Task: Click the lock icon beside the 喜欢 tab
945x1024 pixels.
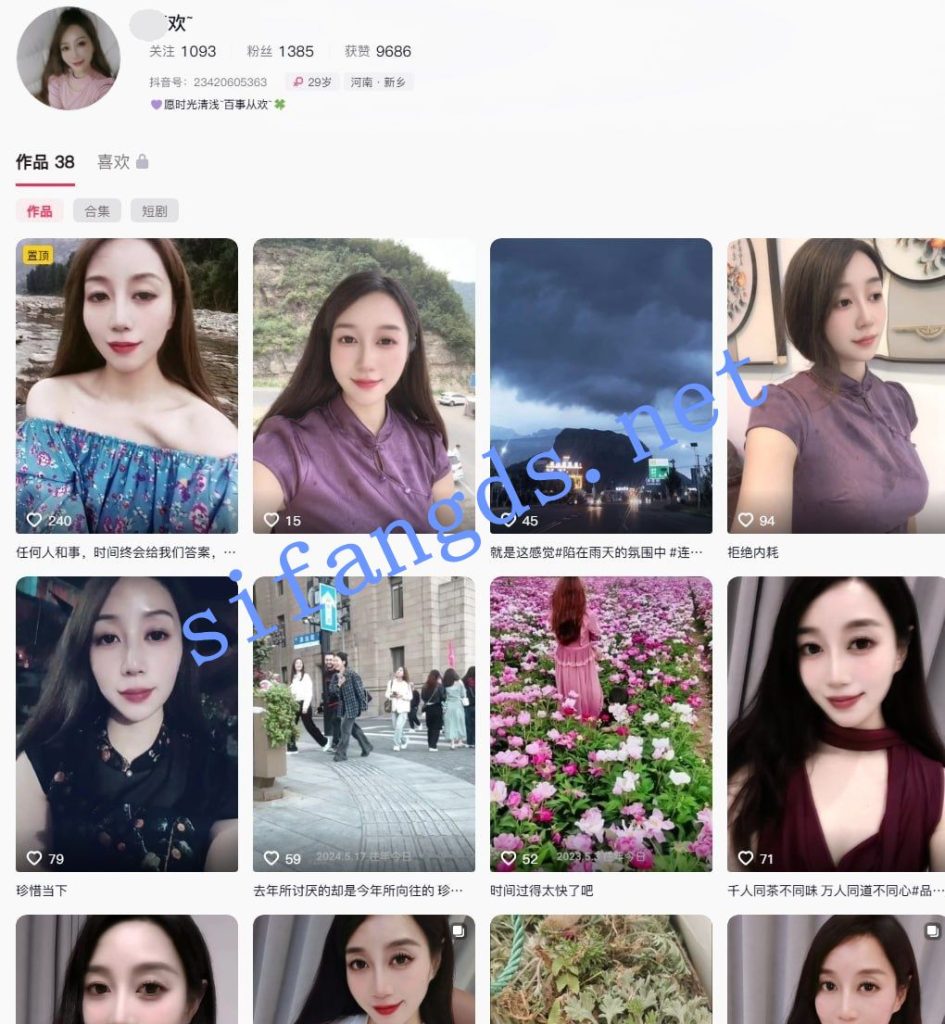Action: (x=144, y=161)
